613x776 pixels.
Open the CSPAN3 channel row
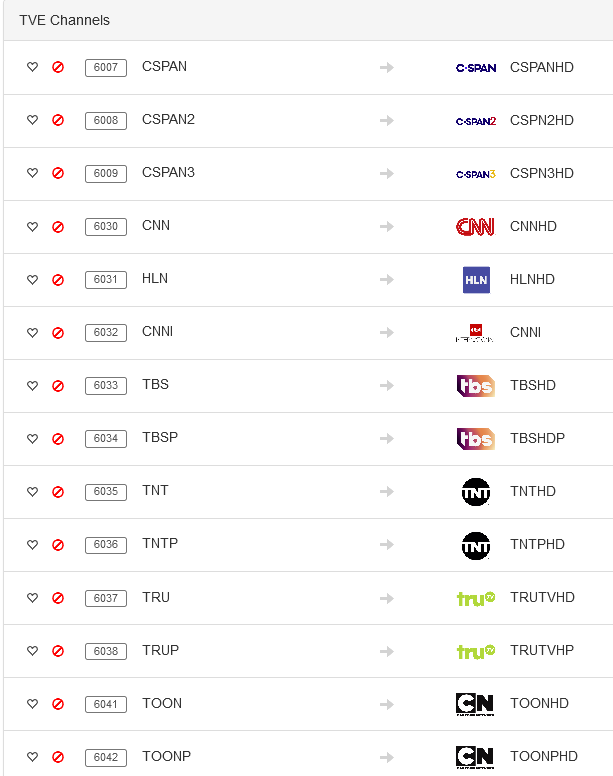click(168, 173)
